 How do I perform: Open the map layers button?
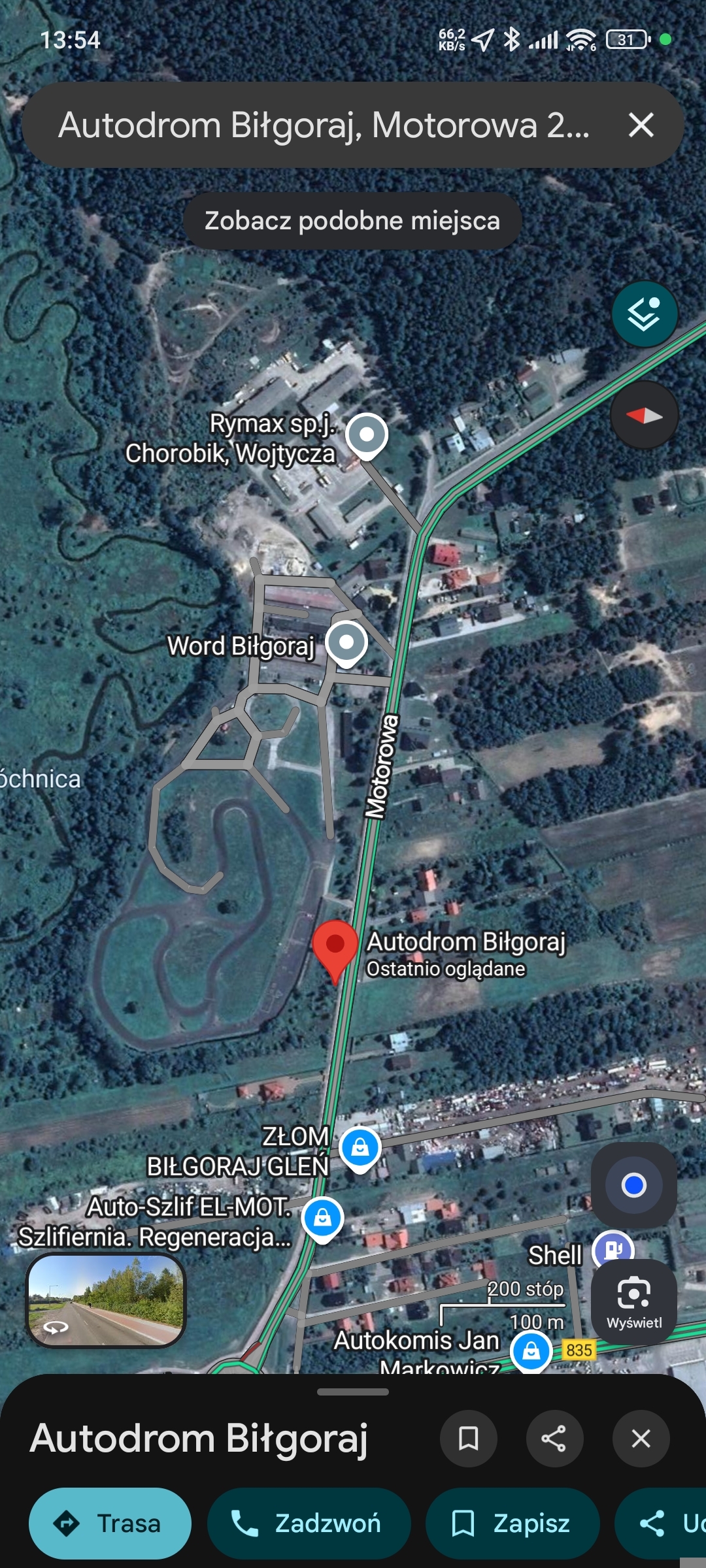[x=645, y=314]
